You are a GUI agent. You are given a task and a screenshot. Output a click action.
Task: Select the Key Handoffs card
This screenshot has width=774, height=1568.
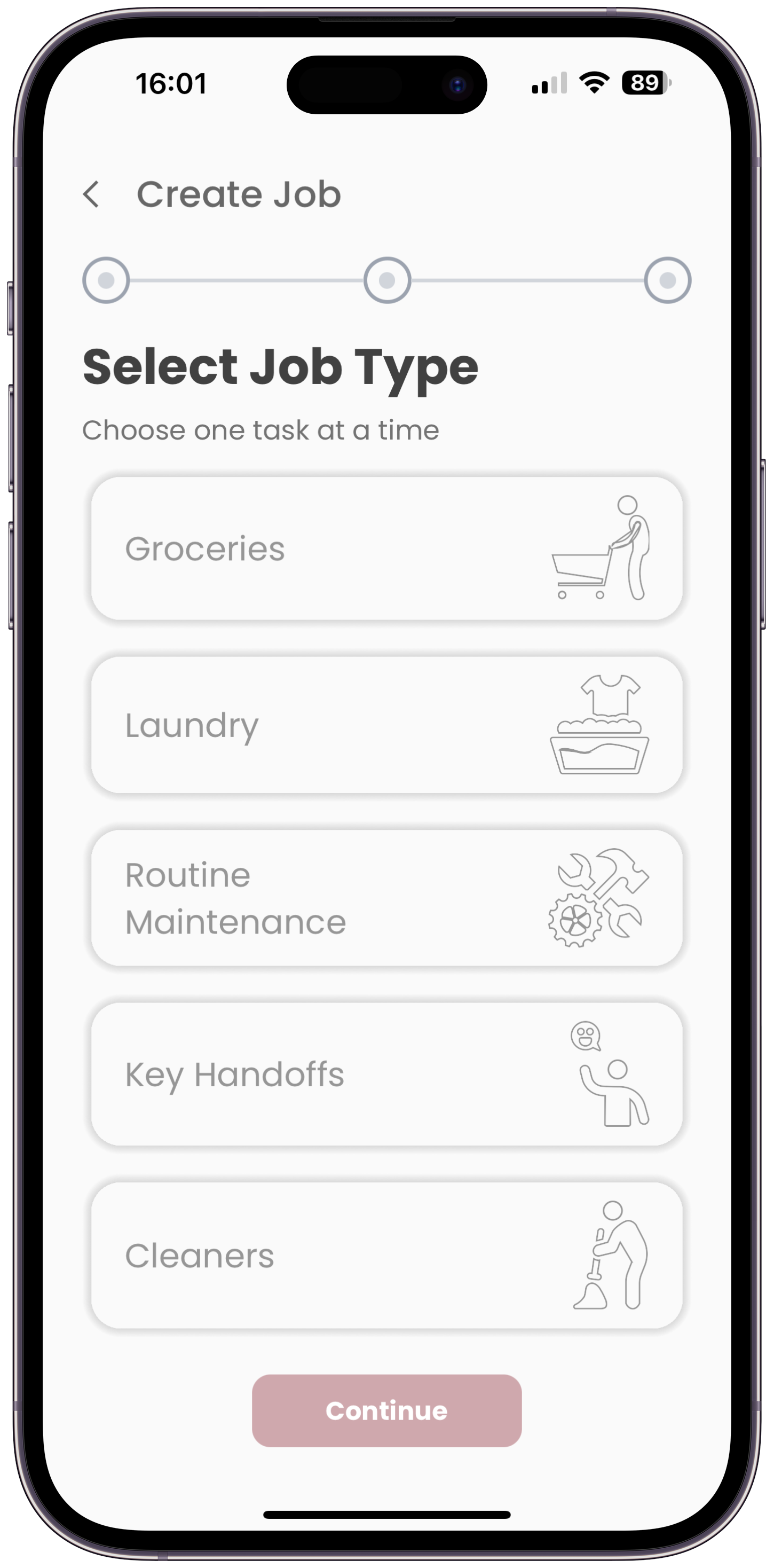pyautogui.click(x=386, y=1075)
